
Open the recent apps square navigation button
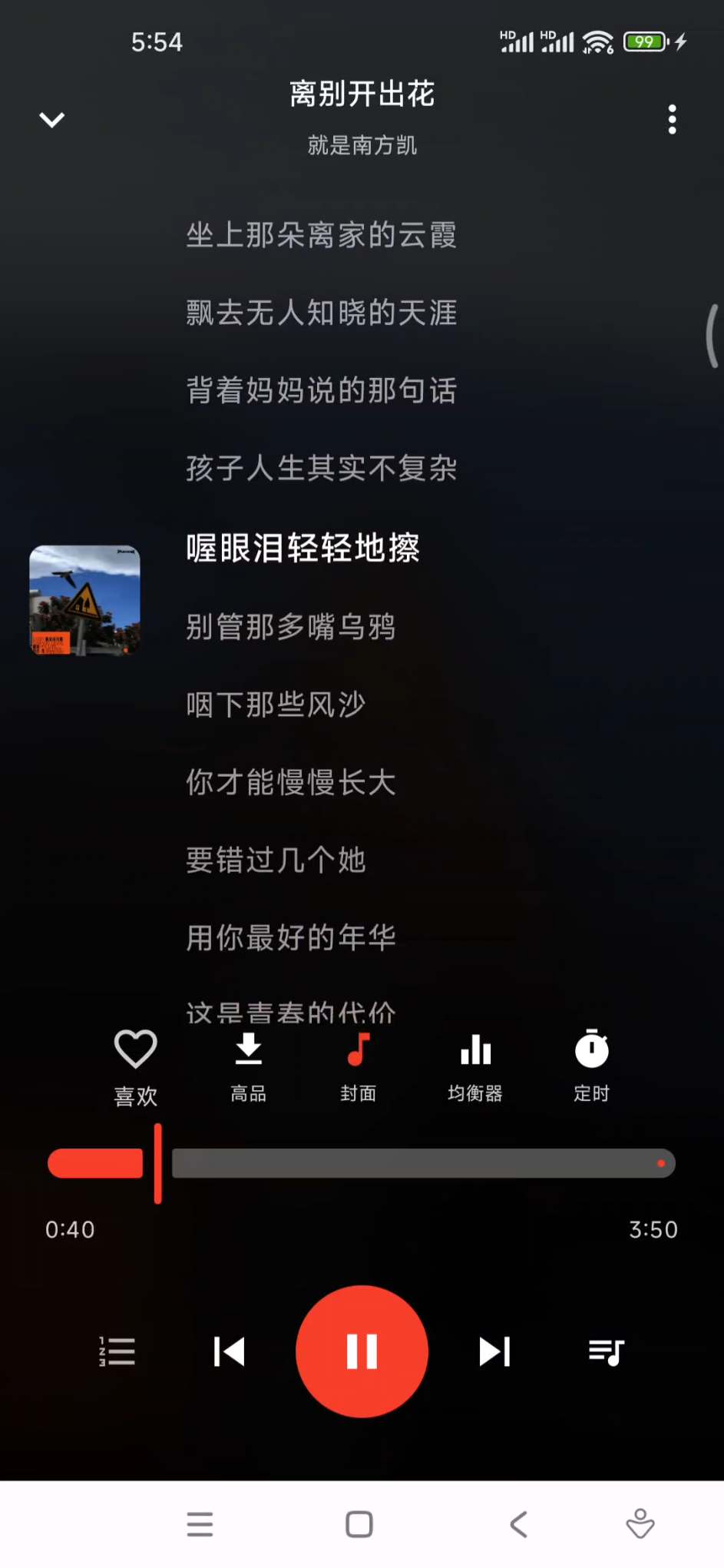click(358, 1525)
